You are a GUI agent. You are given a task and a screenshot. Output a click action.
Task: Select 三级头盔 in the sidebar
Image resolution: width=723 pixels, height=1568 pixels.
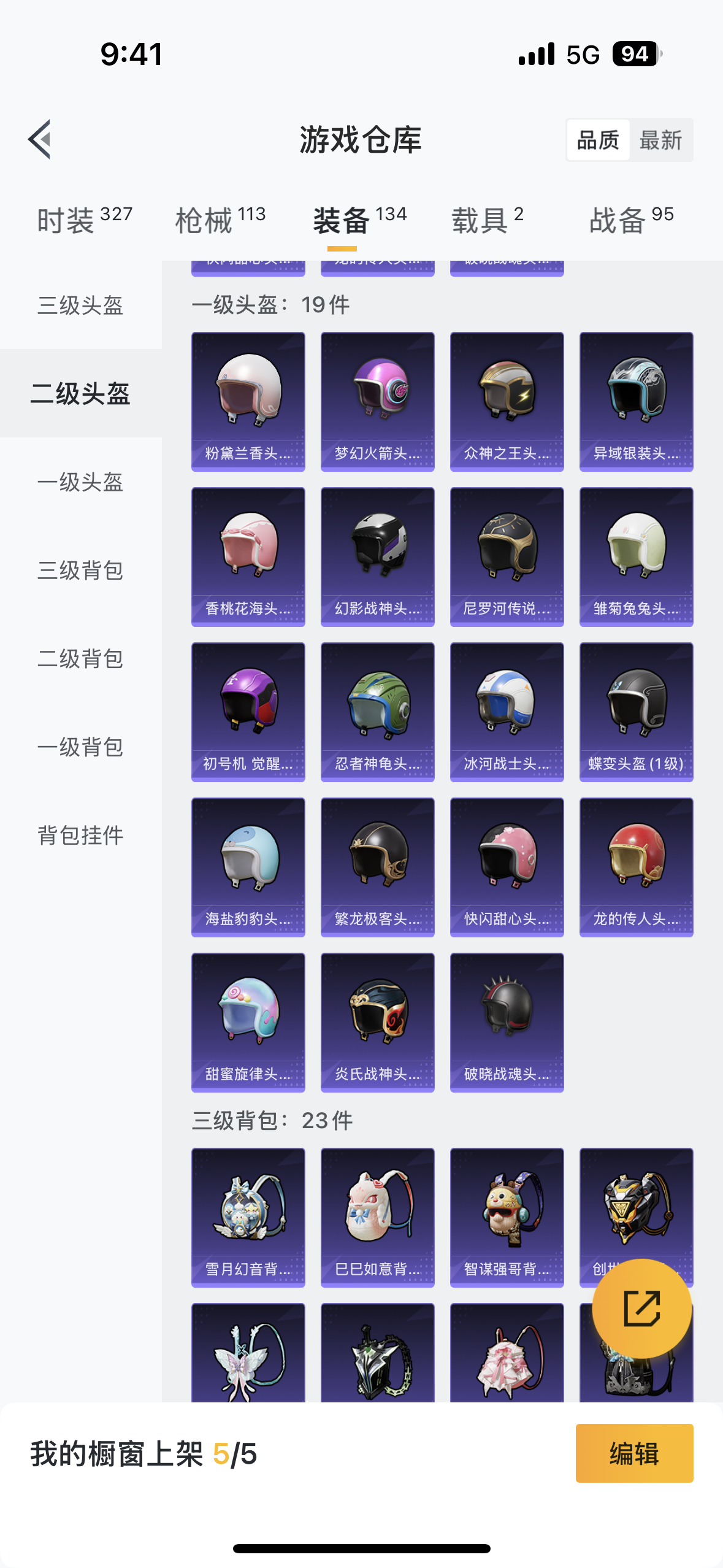click(x=80, y=305)
